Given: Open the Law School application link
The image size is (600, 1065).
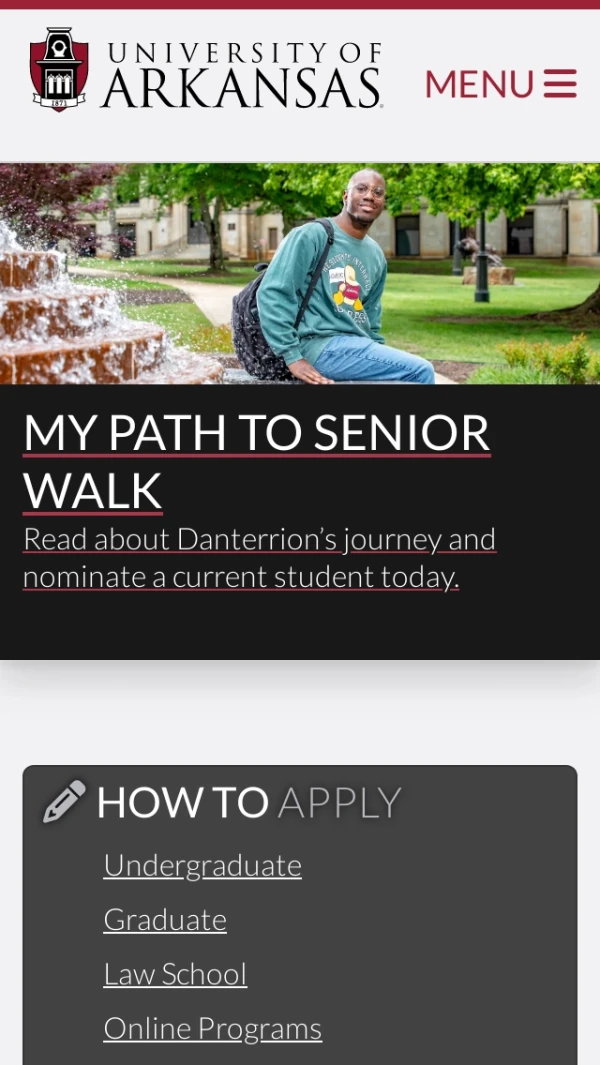Looking at the screenshot, I should click(x=175, y=974).
